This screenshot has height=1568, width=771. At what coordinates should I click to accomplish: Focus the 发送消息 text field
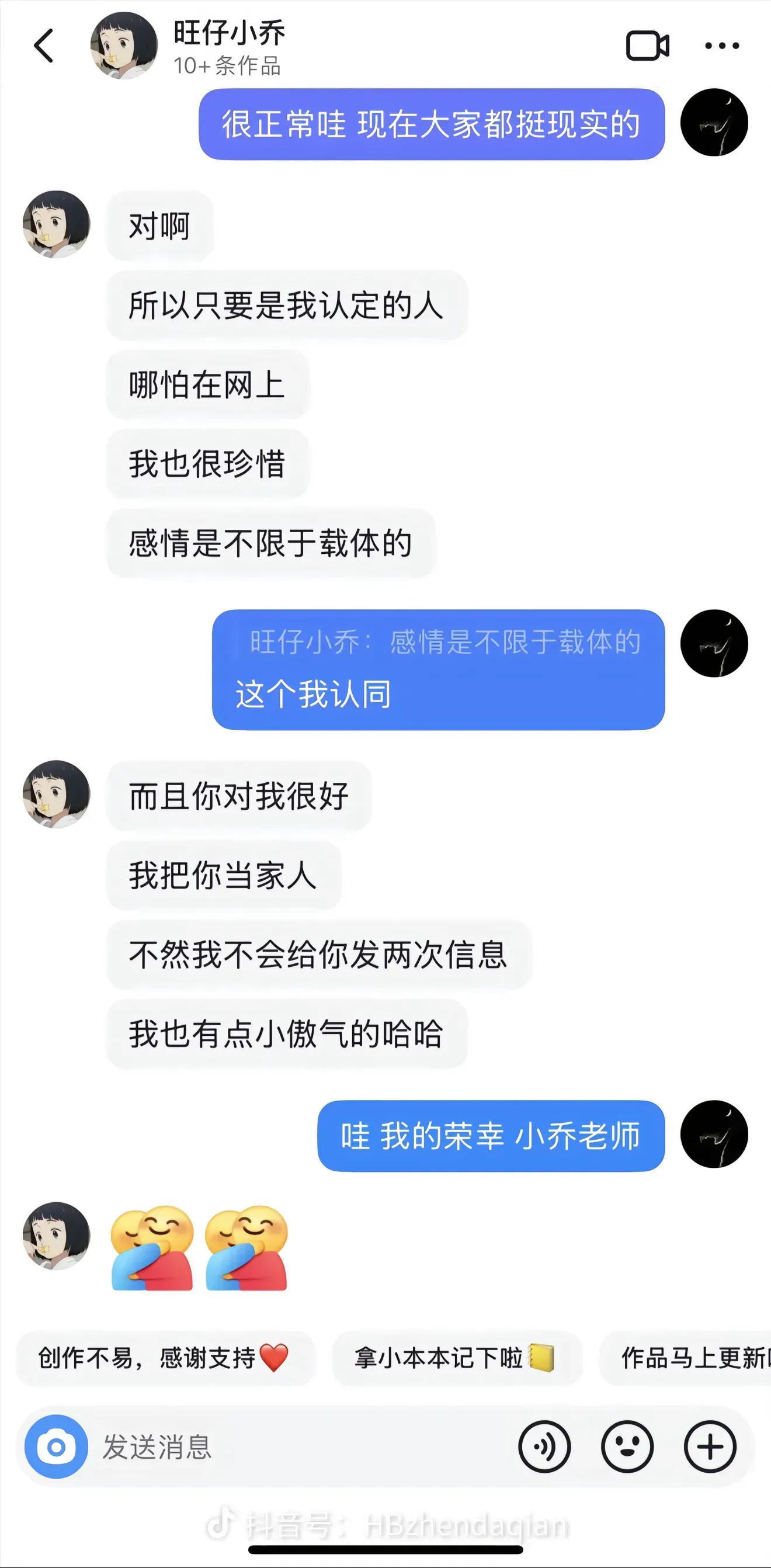click(x=292, y=1447)
